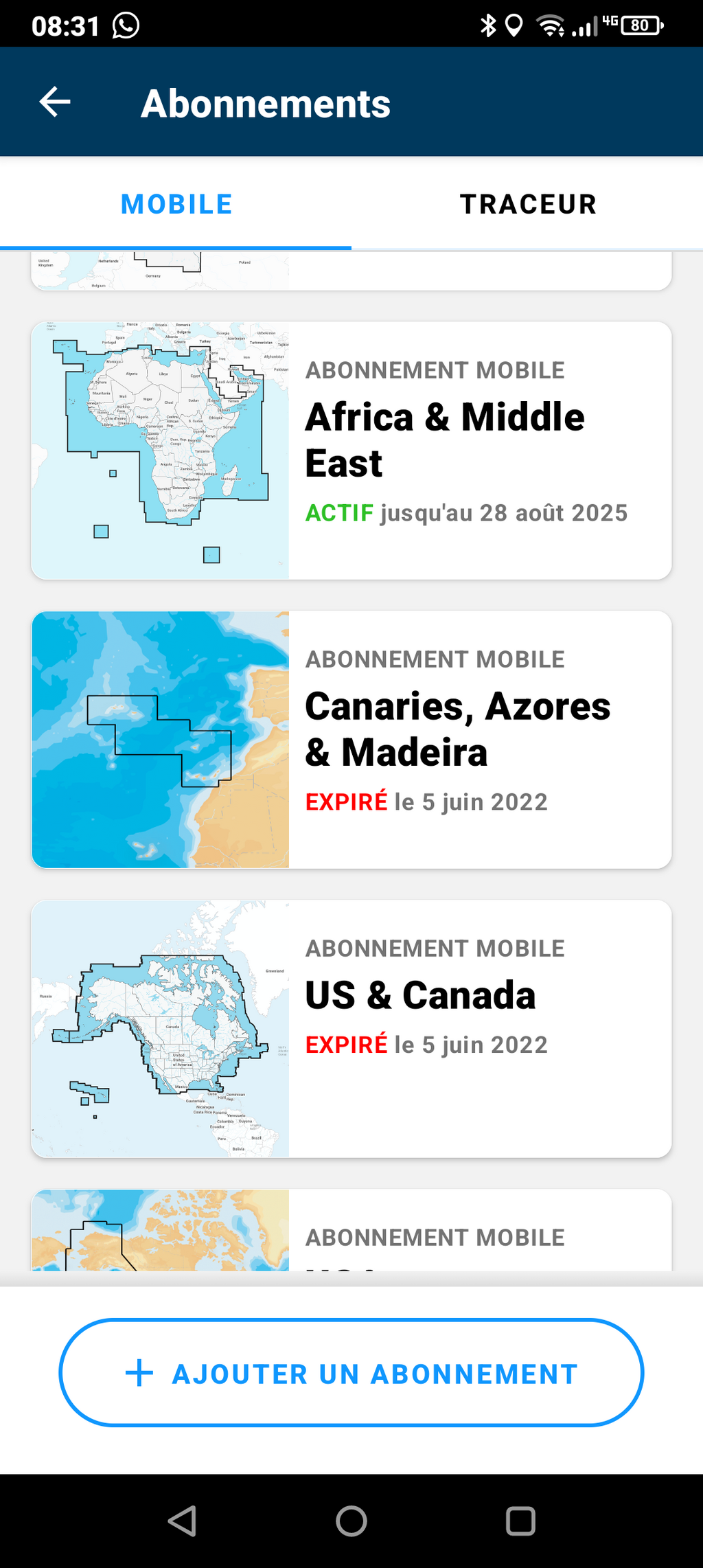Select the MOBILE tab
Screen dimensions: 703x1568
tap(176, 204)
